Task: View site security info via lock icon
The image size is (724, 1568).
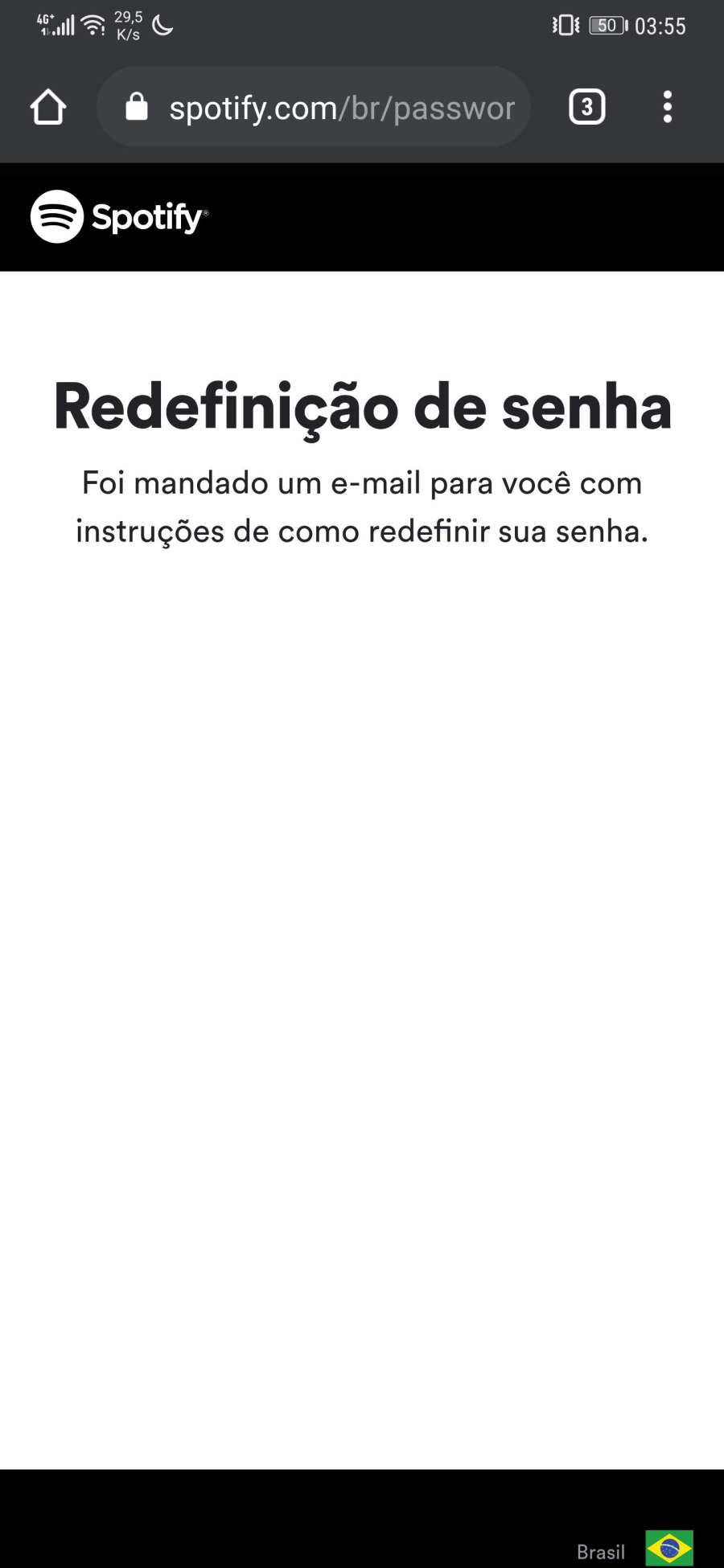Action: (137, 106)
